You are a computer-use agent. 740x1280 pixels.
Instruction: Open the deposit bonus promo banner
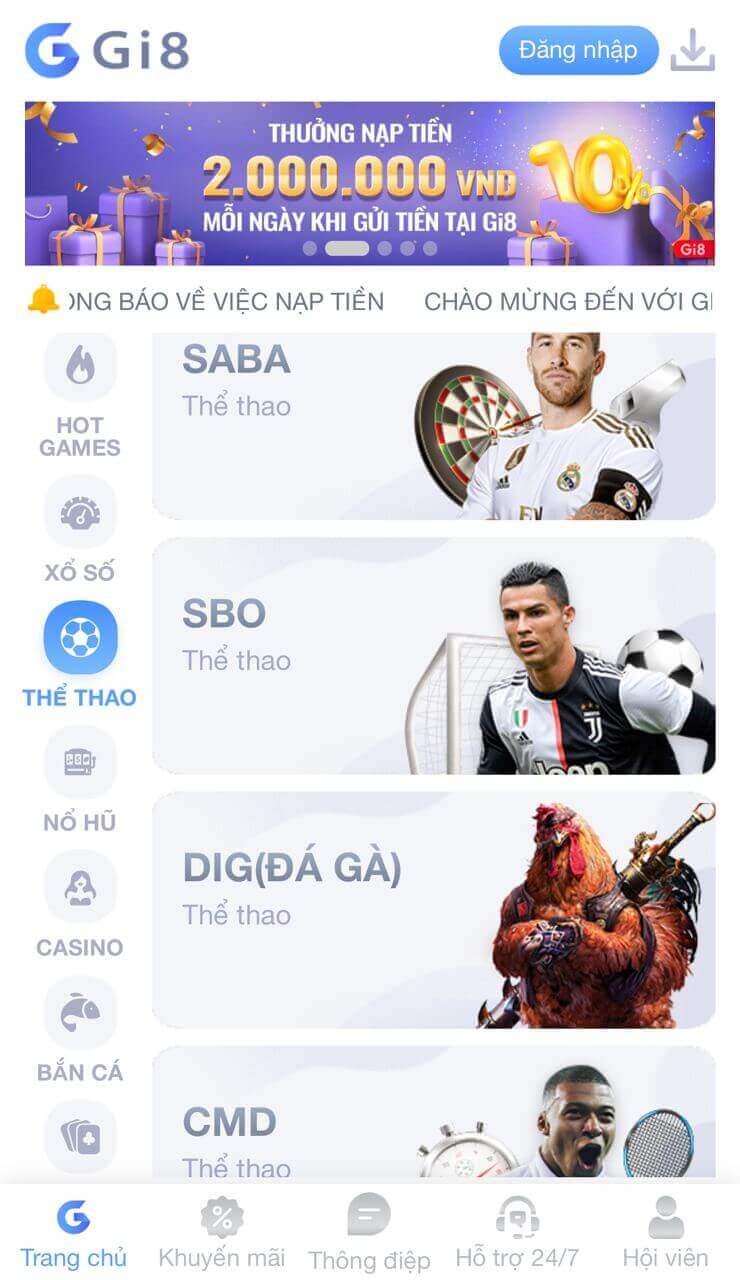369,182
